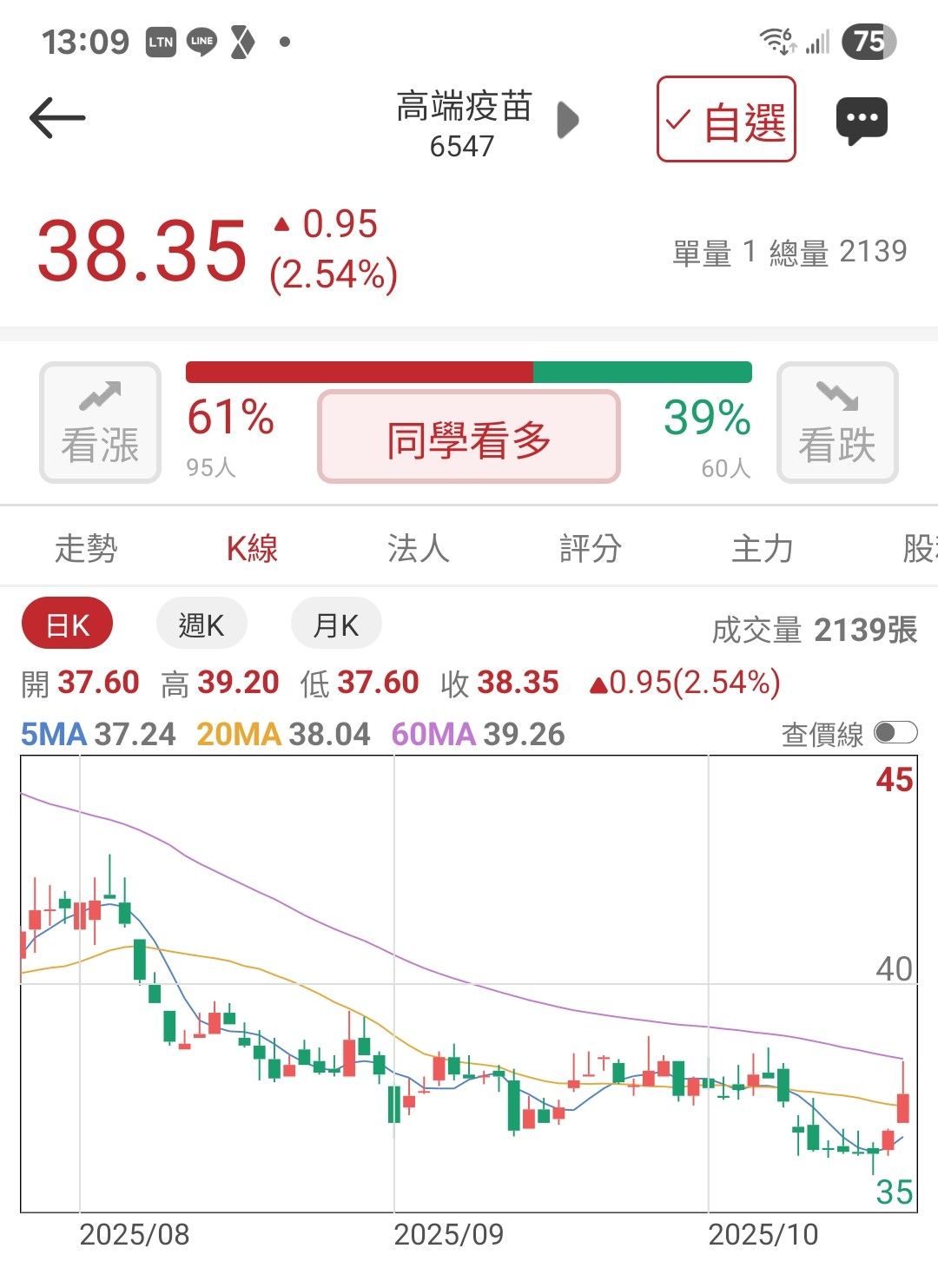Open the chat bubble discussion icon
This screenshot has height=1288, width=938.
click(862, 120)
